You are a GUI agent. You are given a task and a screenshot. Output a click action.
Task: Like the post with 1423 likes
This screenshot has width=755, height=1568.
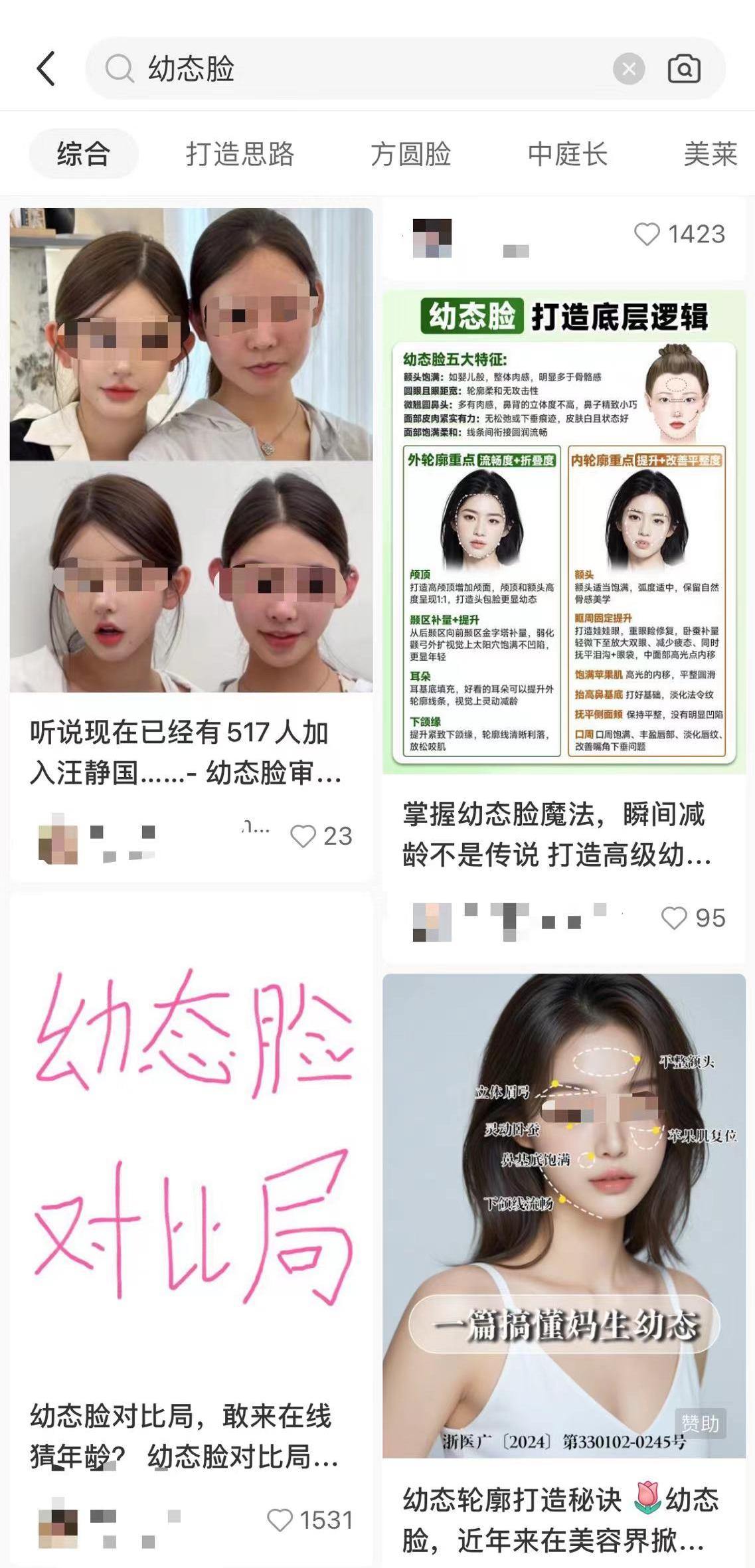(647, 234)
